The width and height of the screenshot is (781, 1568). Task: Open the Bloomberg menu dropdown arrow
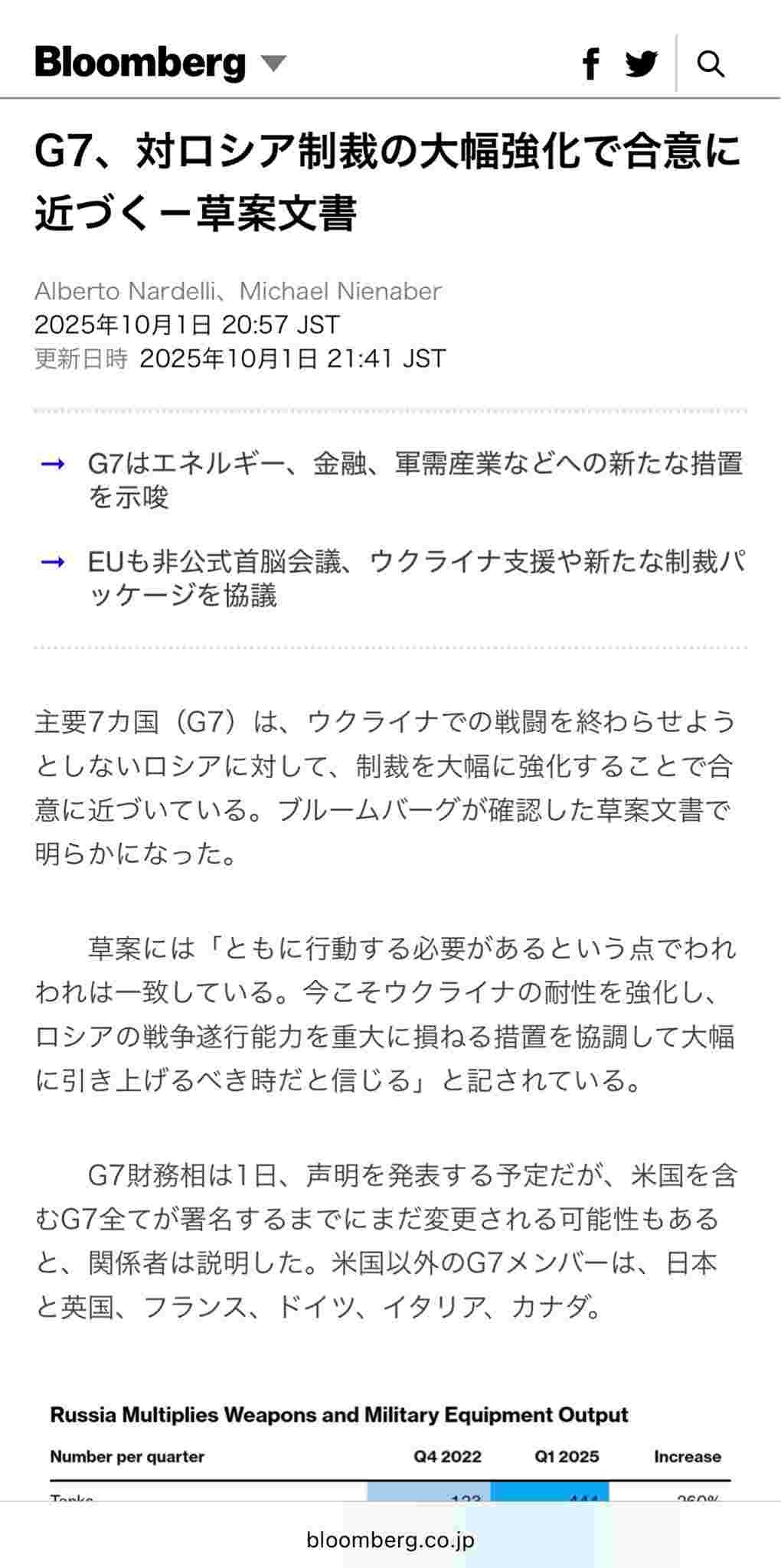tap(273, 63)
